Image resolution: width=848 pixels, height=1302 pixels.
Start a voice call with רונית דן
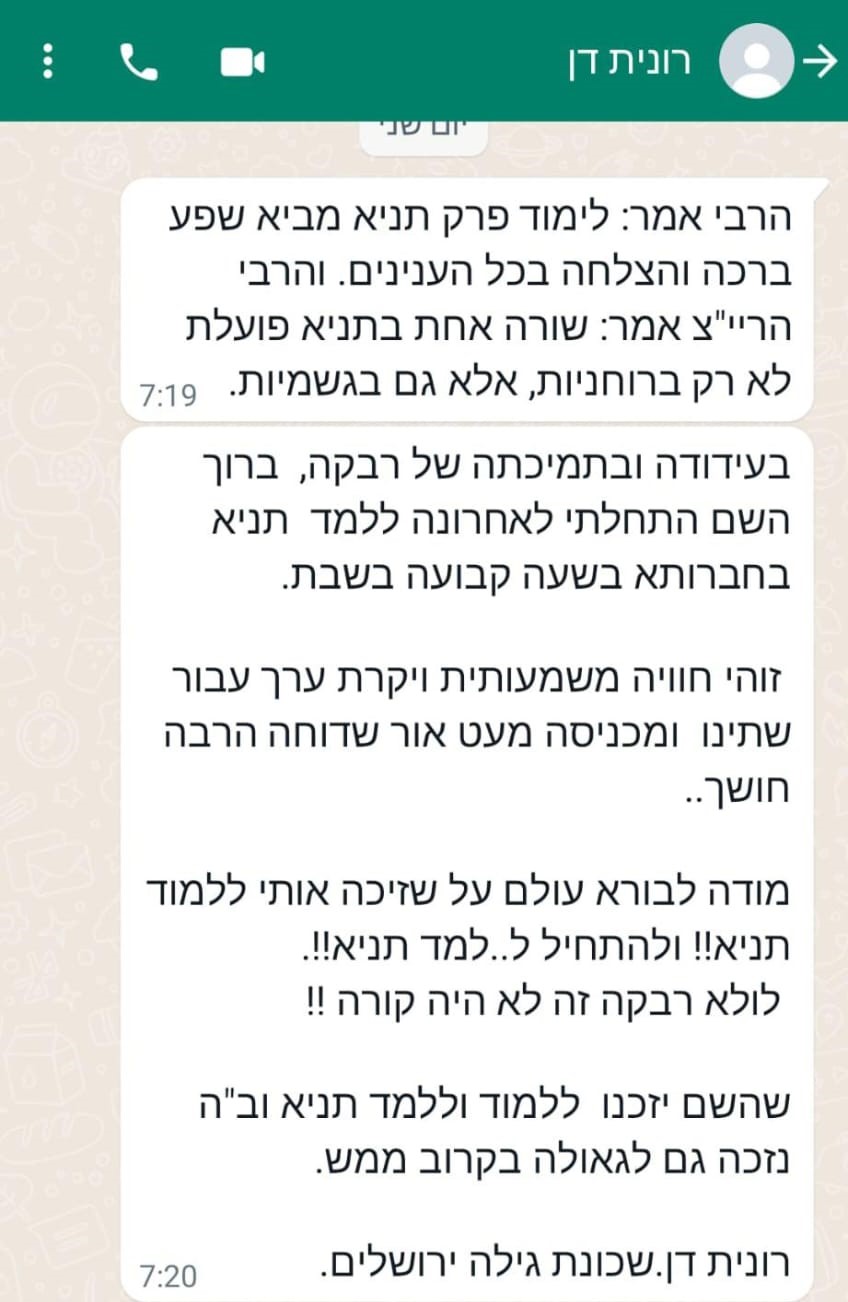click(x=138, y=62)
